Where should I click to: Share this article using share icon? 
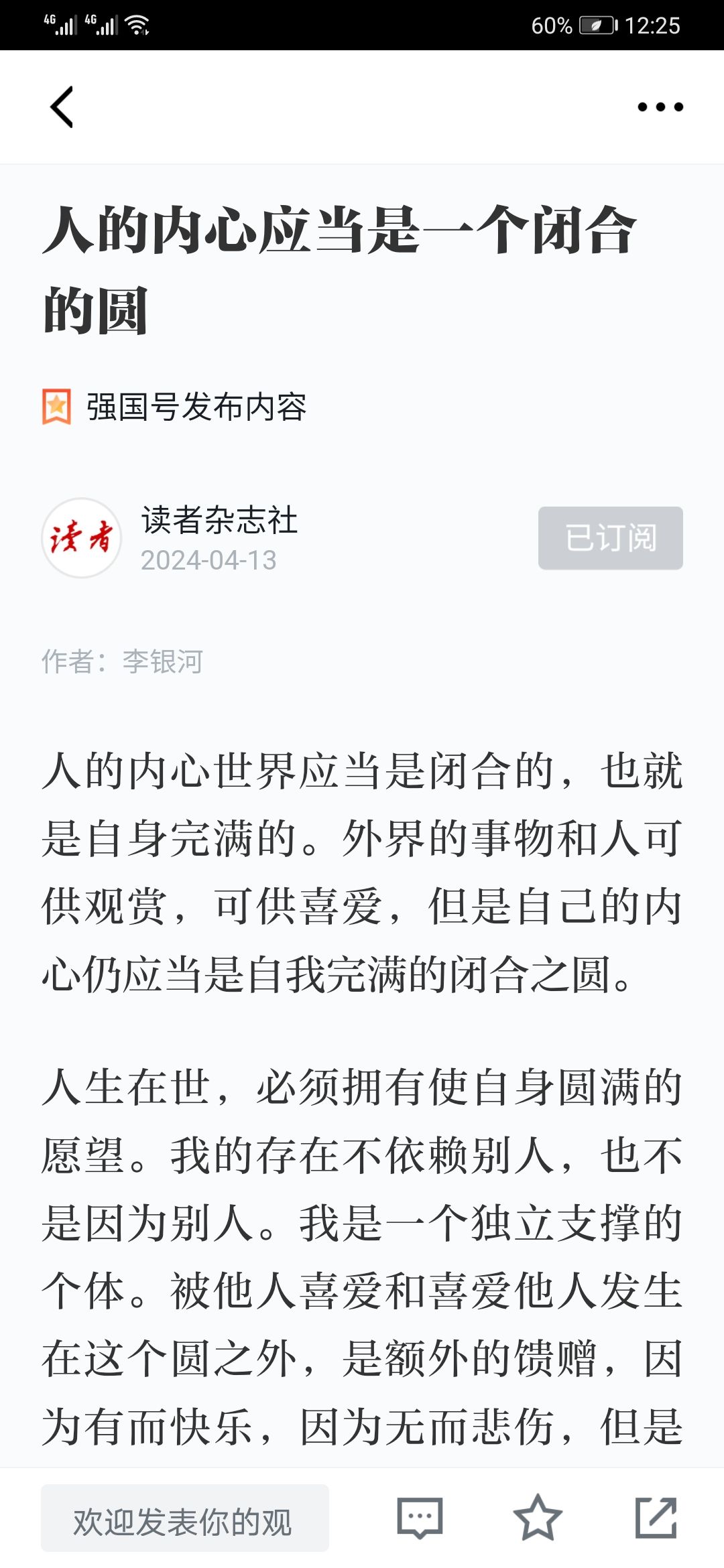[656, 1518]
